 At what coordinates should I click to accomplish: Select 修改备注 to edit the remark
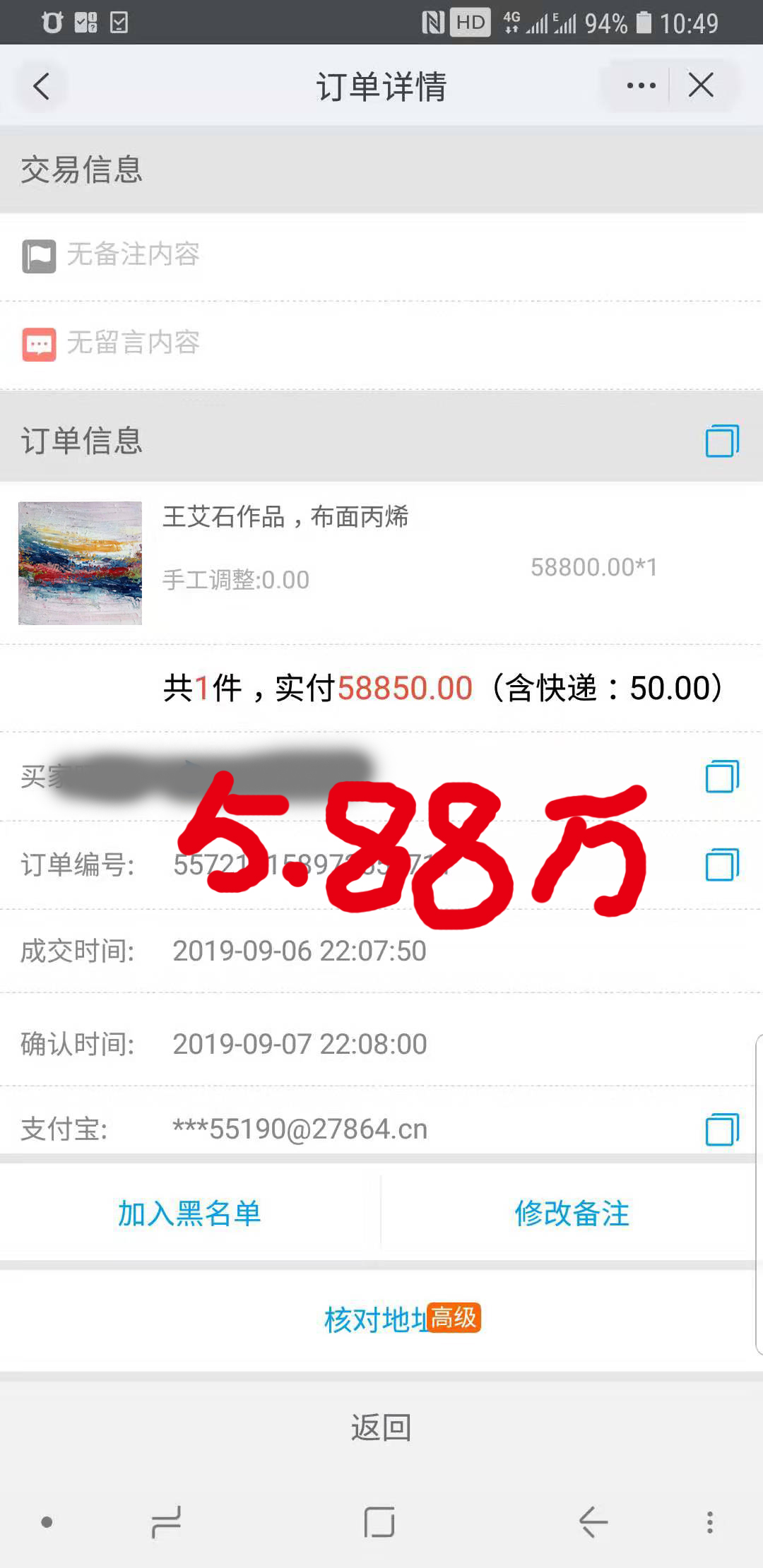(x=572, y=1213)
